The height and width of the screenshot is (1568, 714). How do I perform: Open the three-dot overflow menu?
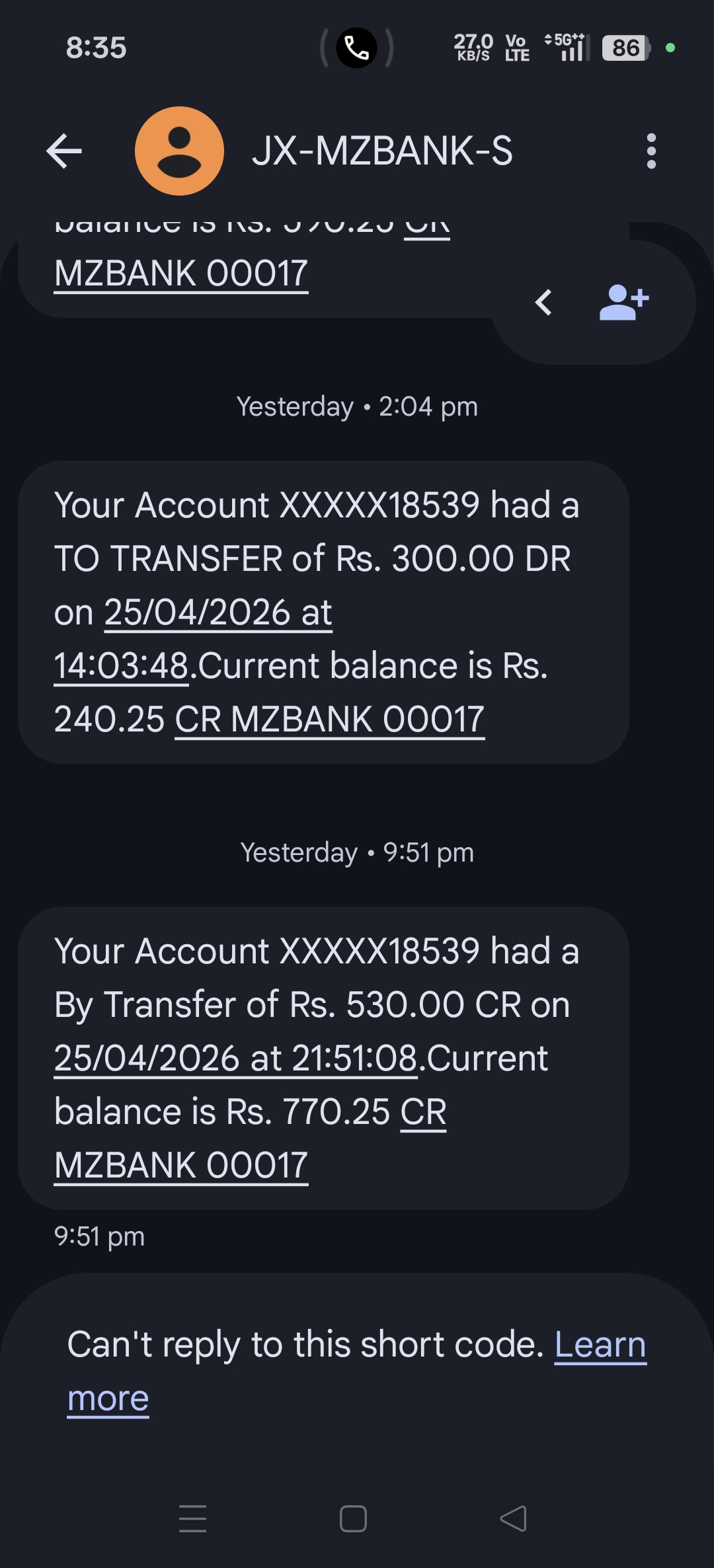point(651,151)
